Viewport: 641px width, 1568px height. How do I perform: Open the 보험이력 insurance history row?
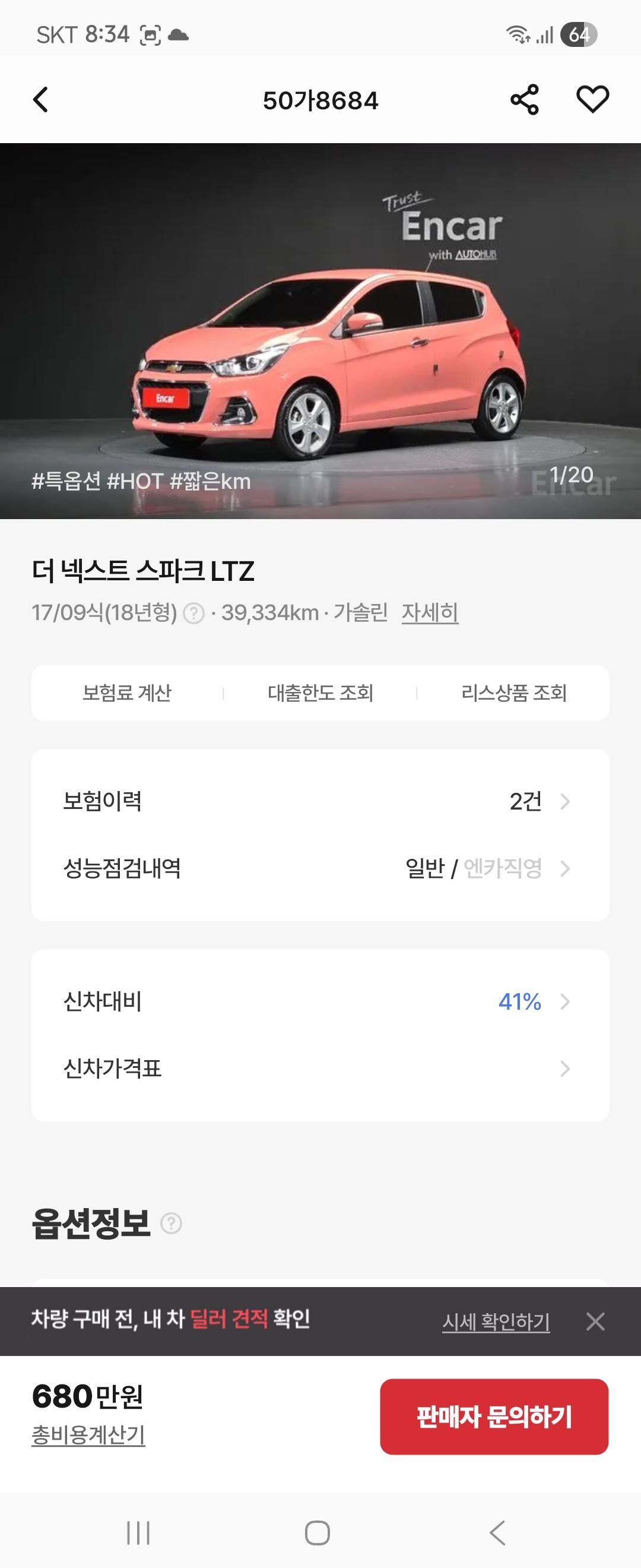[x=320, y=801]
